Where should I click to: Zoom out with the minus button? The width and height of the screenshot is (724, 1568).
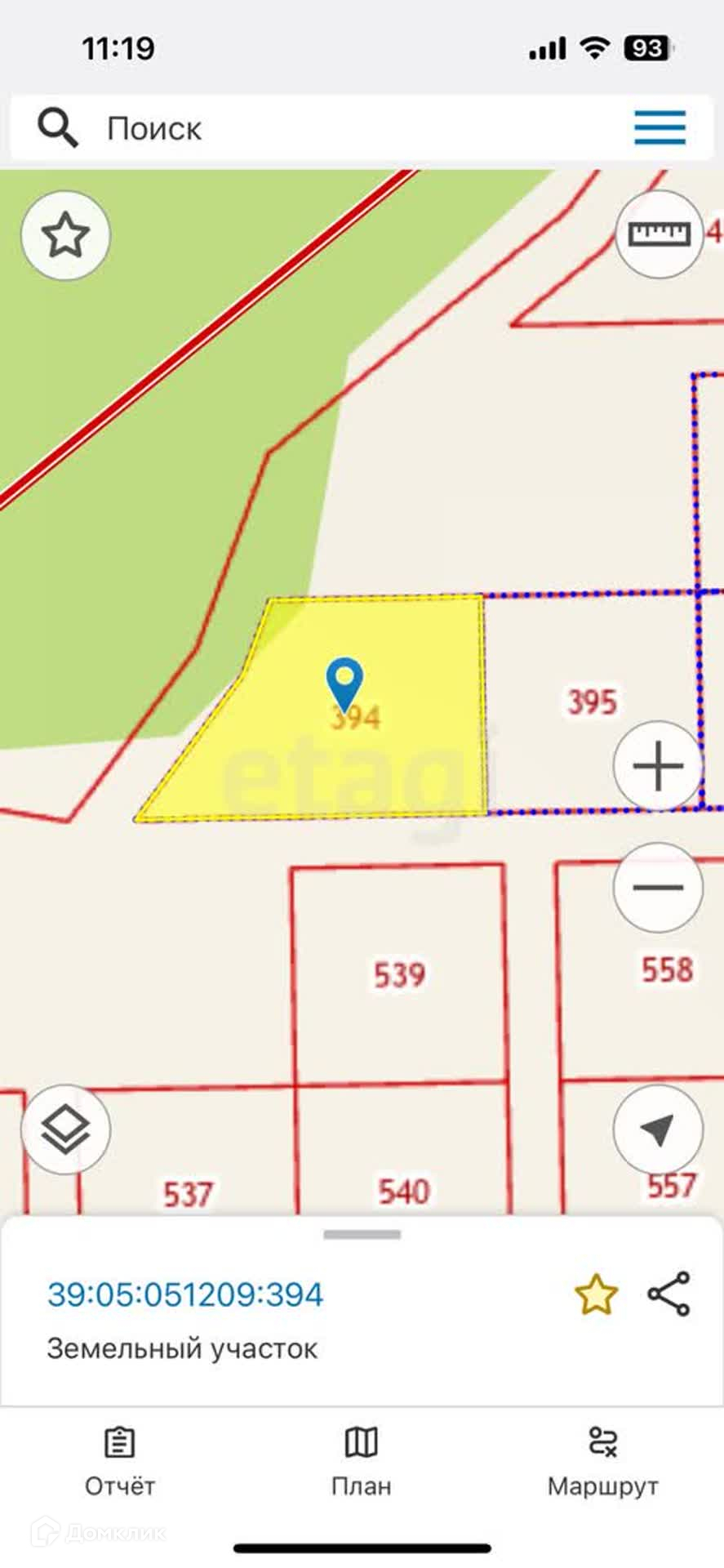tap(658, 888)
